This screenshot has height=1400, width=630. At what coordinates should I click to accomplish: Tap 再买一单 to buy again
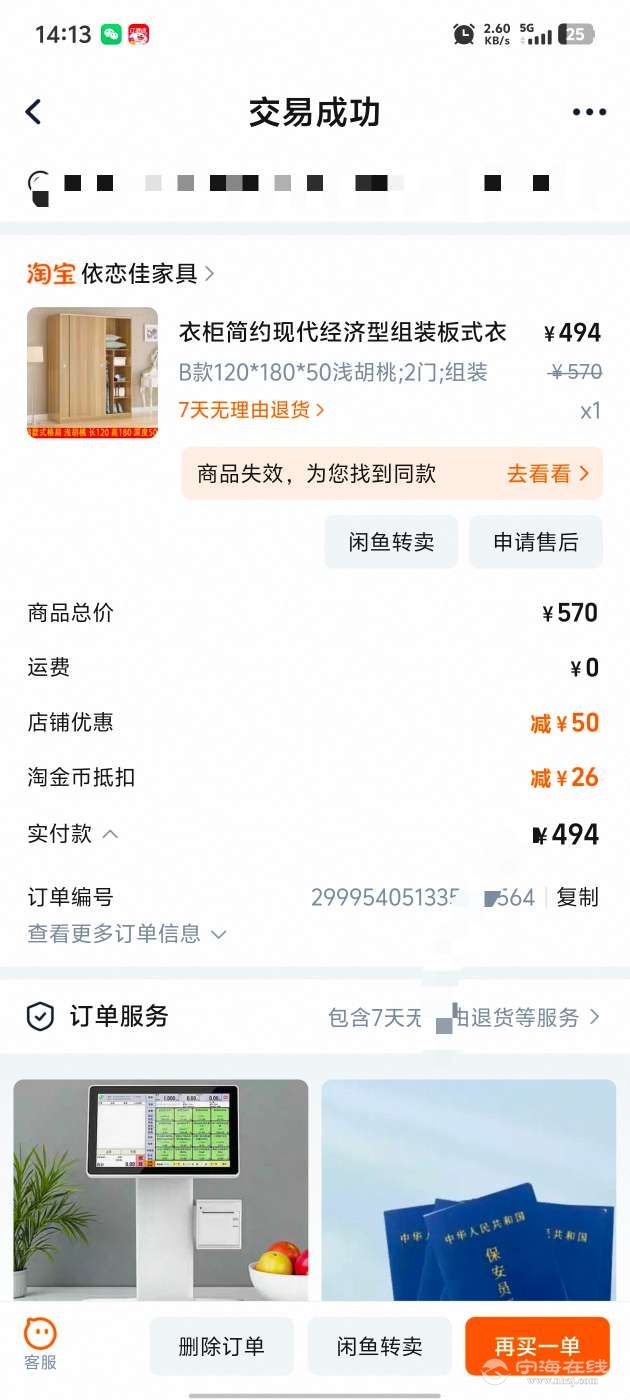(537, 1346)
